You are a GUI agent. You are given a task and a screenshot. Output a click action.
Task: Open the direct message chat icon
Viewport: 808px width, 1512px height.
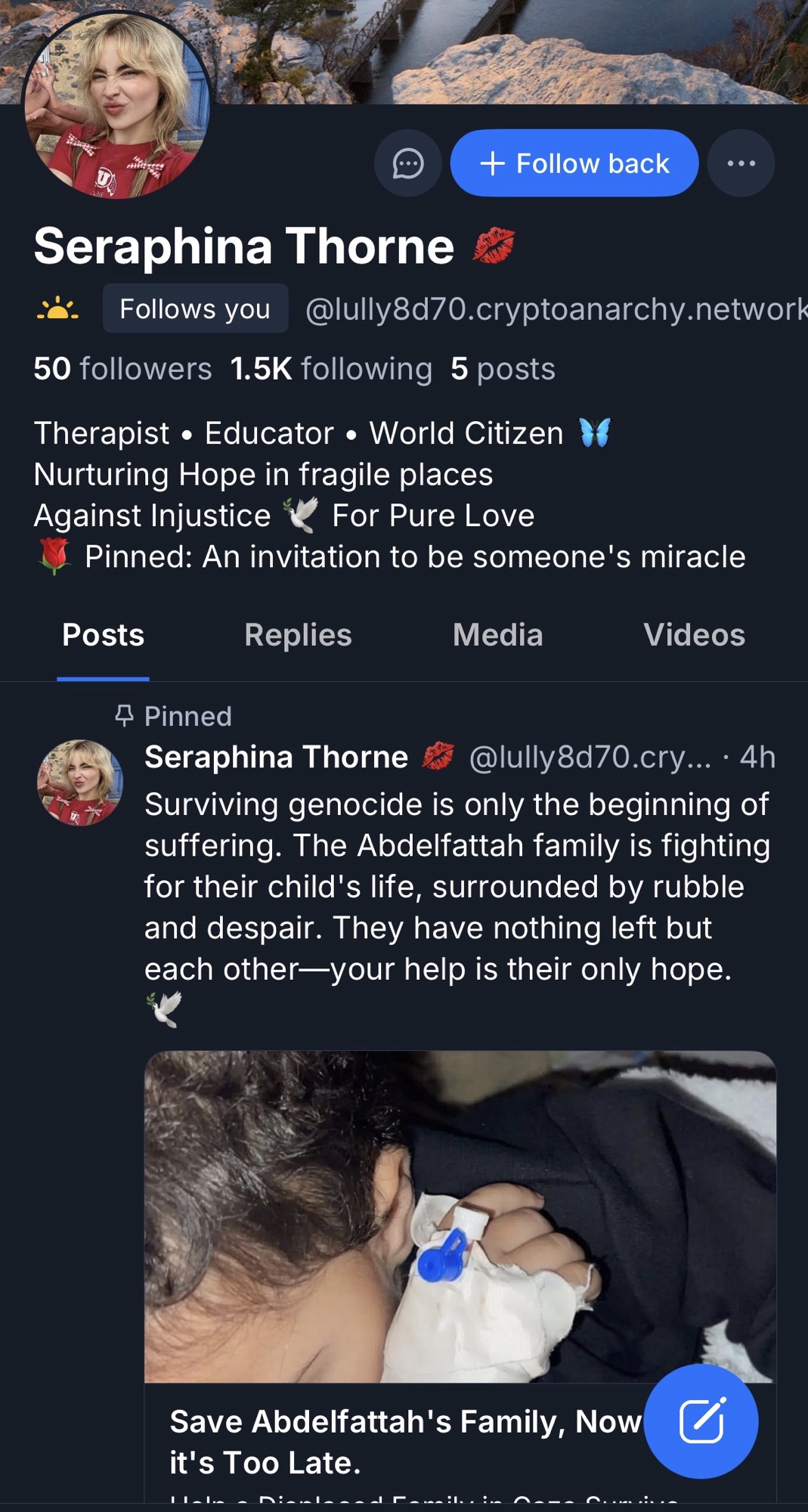click(x=408, y=163)
